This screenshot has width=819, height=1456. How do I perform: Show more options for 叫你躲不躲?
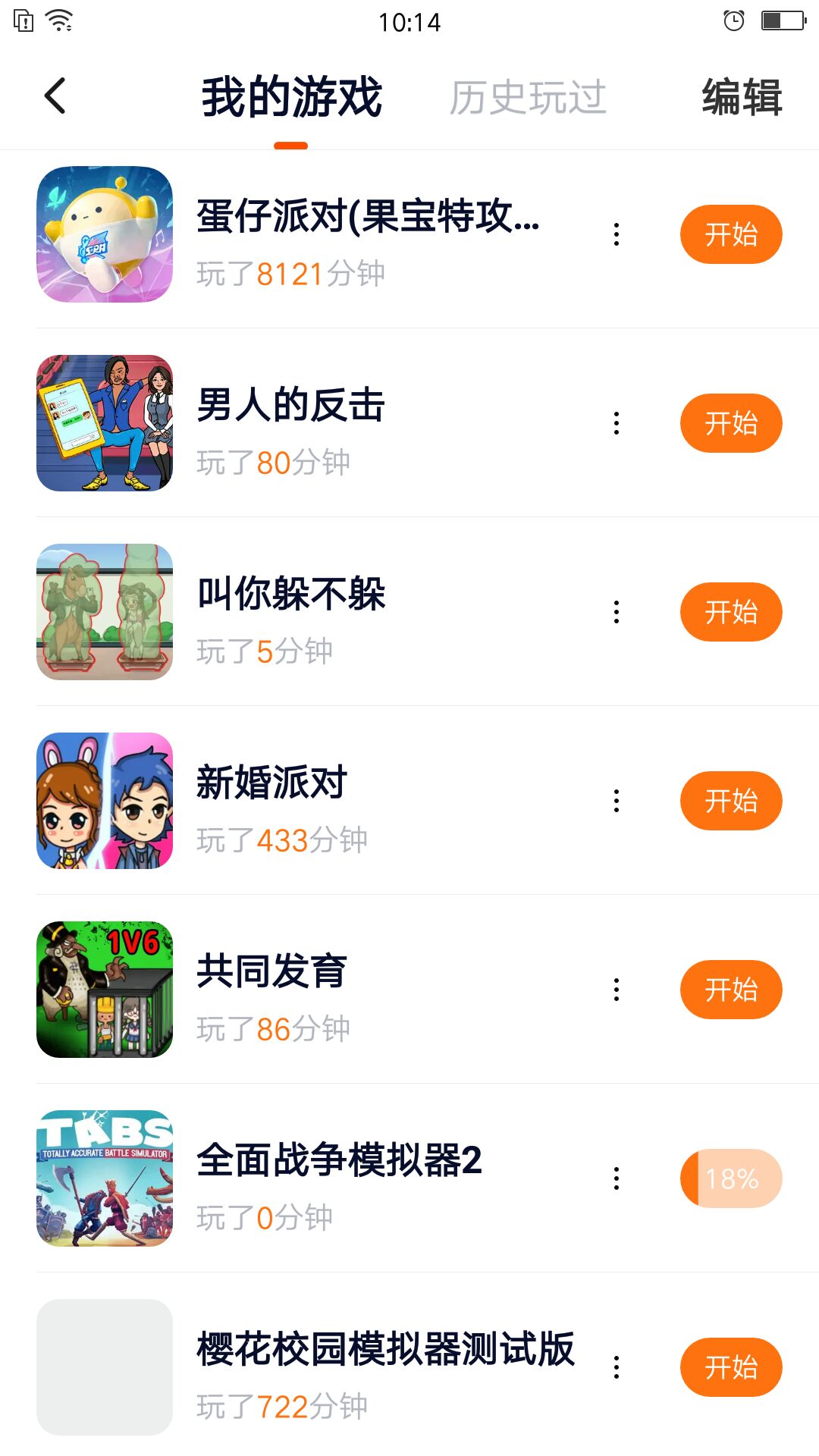(617, 612)
